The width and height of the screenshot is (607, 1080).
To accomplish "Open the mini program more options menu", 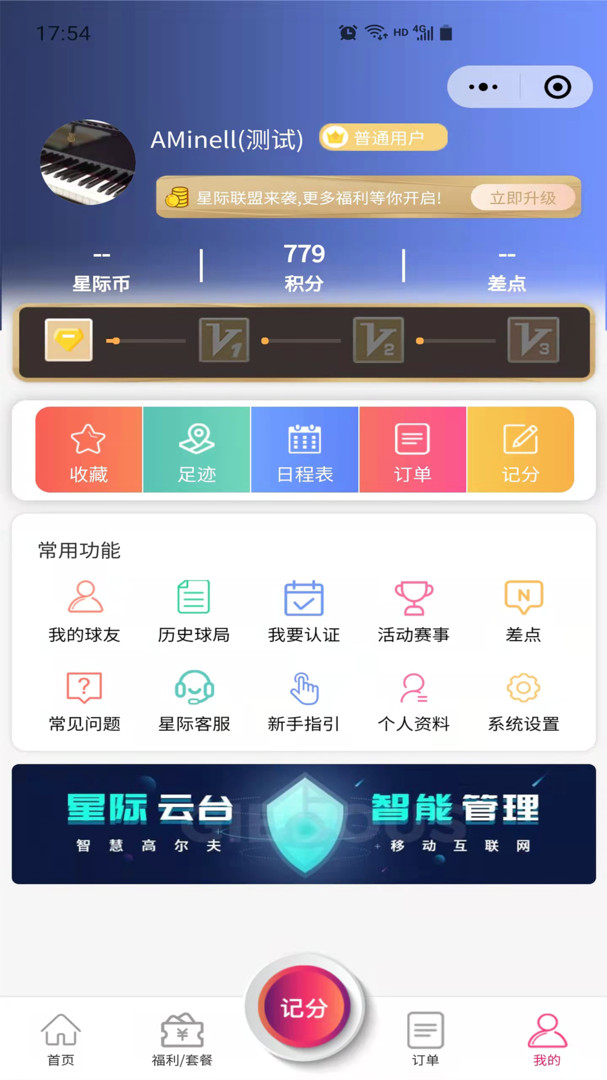I will pyautogui.click(x=483, y=87).
